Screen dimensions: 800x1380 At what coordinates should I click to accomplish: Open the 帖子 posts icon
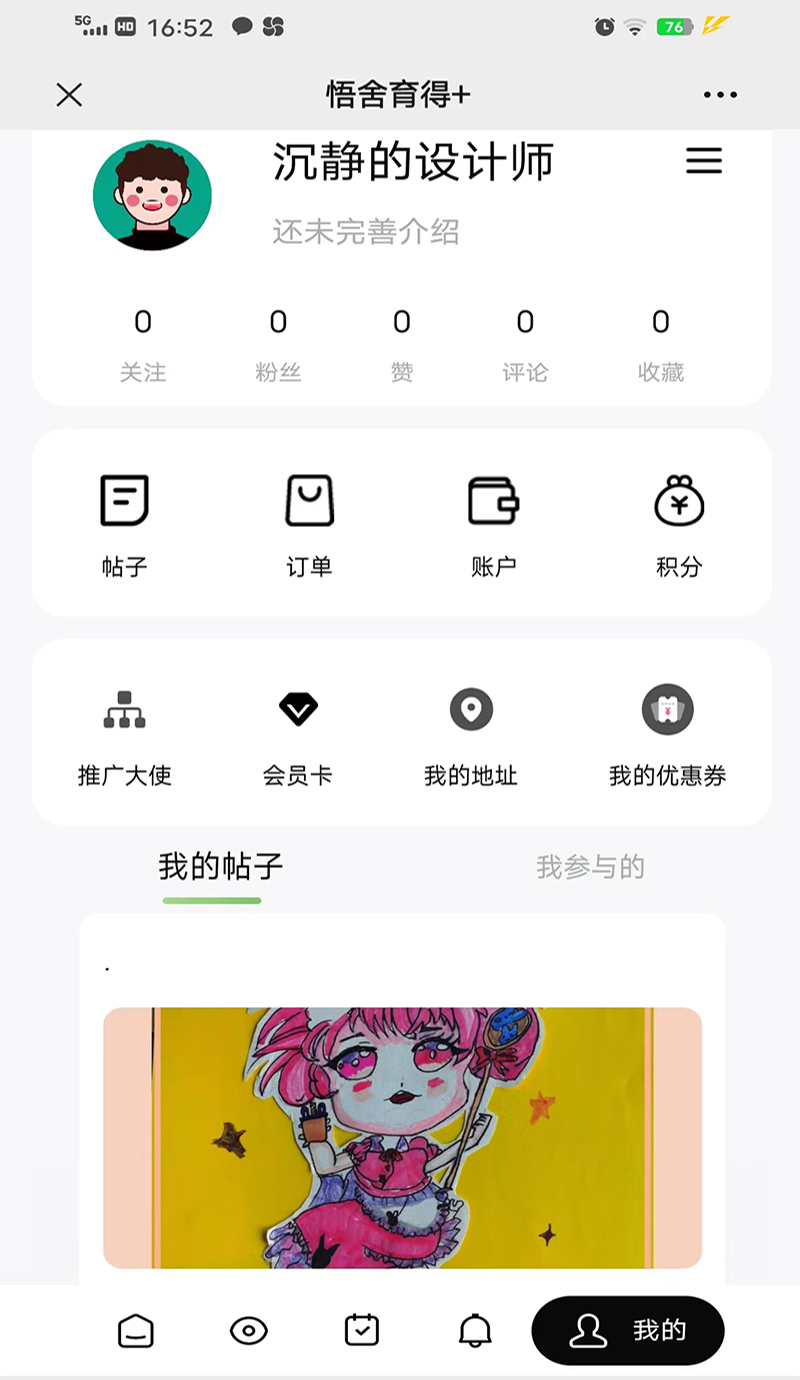click(124, 500)
